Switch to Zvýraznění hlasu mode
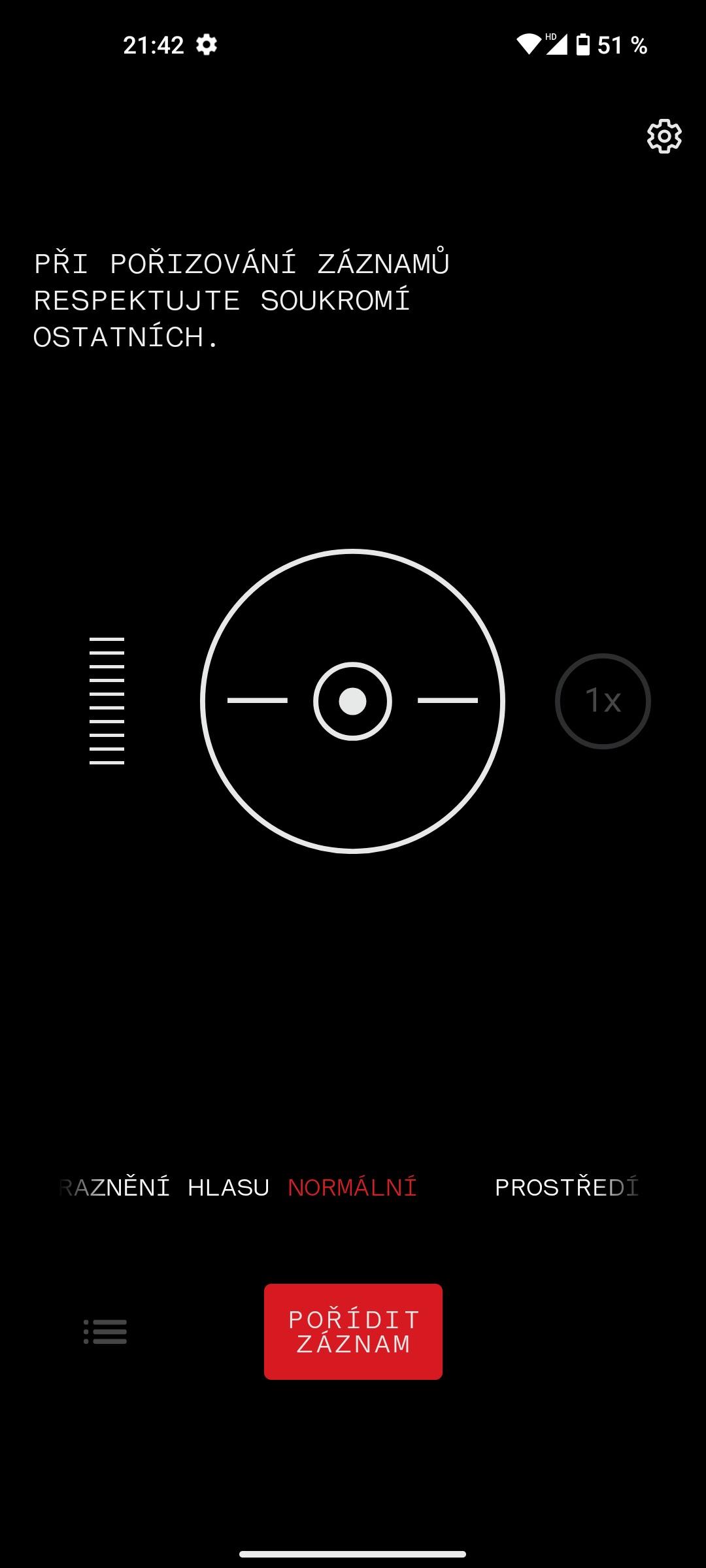Image resolution: width=706 pixels, height=1568 pixels. point(163,1187)
